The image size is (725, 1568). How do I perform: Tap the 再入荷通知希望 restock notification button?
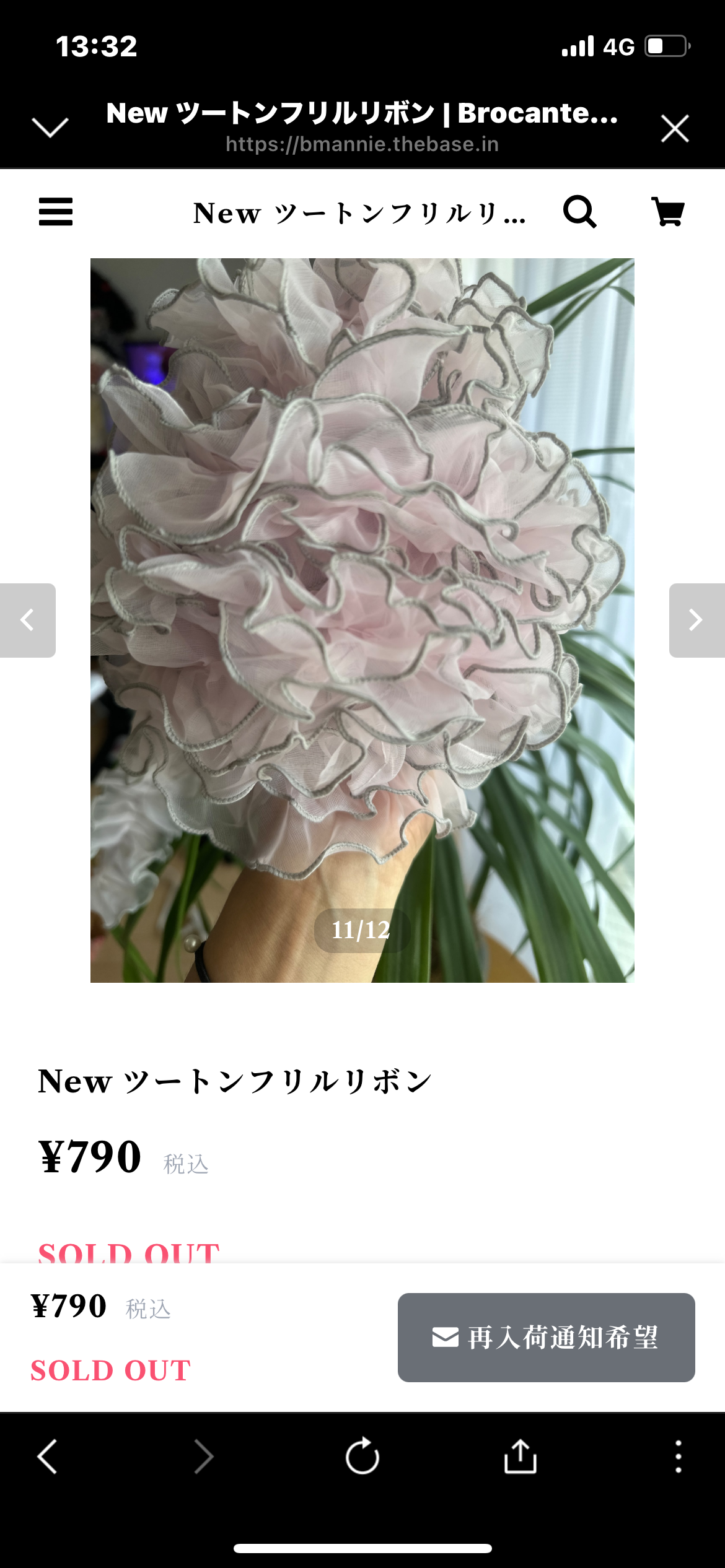(546, 1337)
